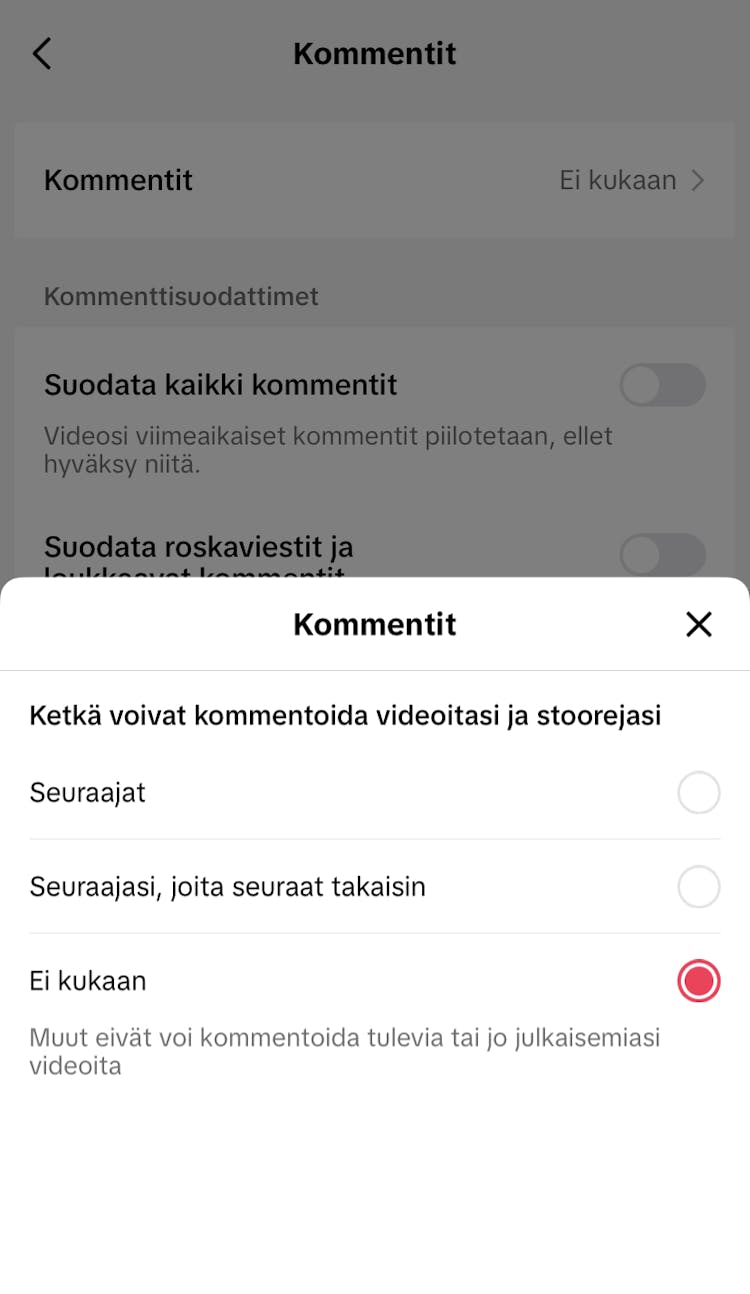Close the Kommentit bottom sheet with the X

tap(699, 624)
